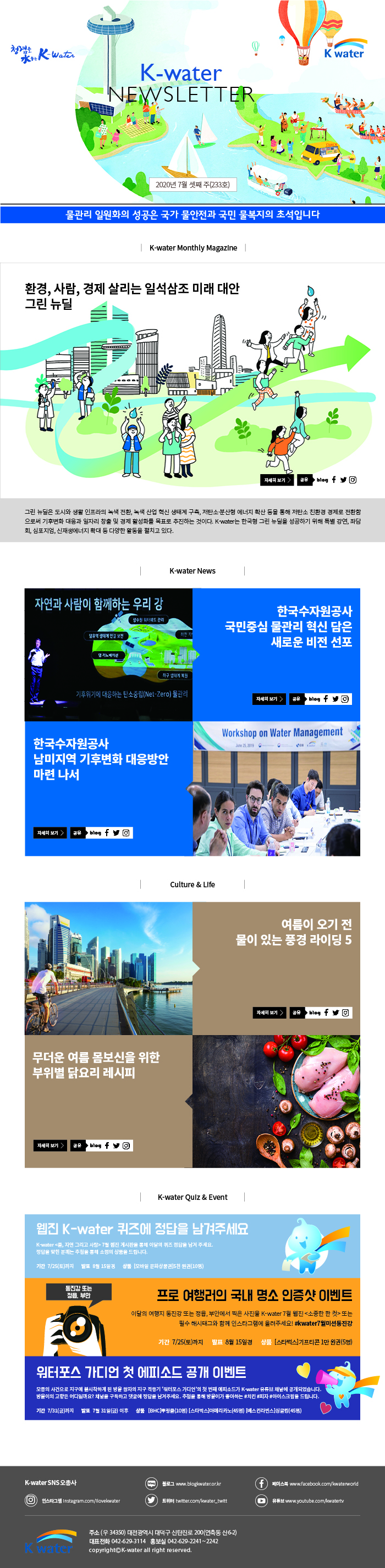This screenshot has height=1568, width=385.
Task: Share 남미지역 기후변화 article on Twitter
Action: [117, 833]
